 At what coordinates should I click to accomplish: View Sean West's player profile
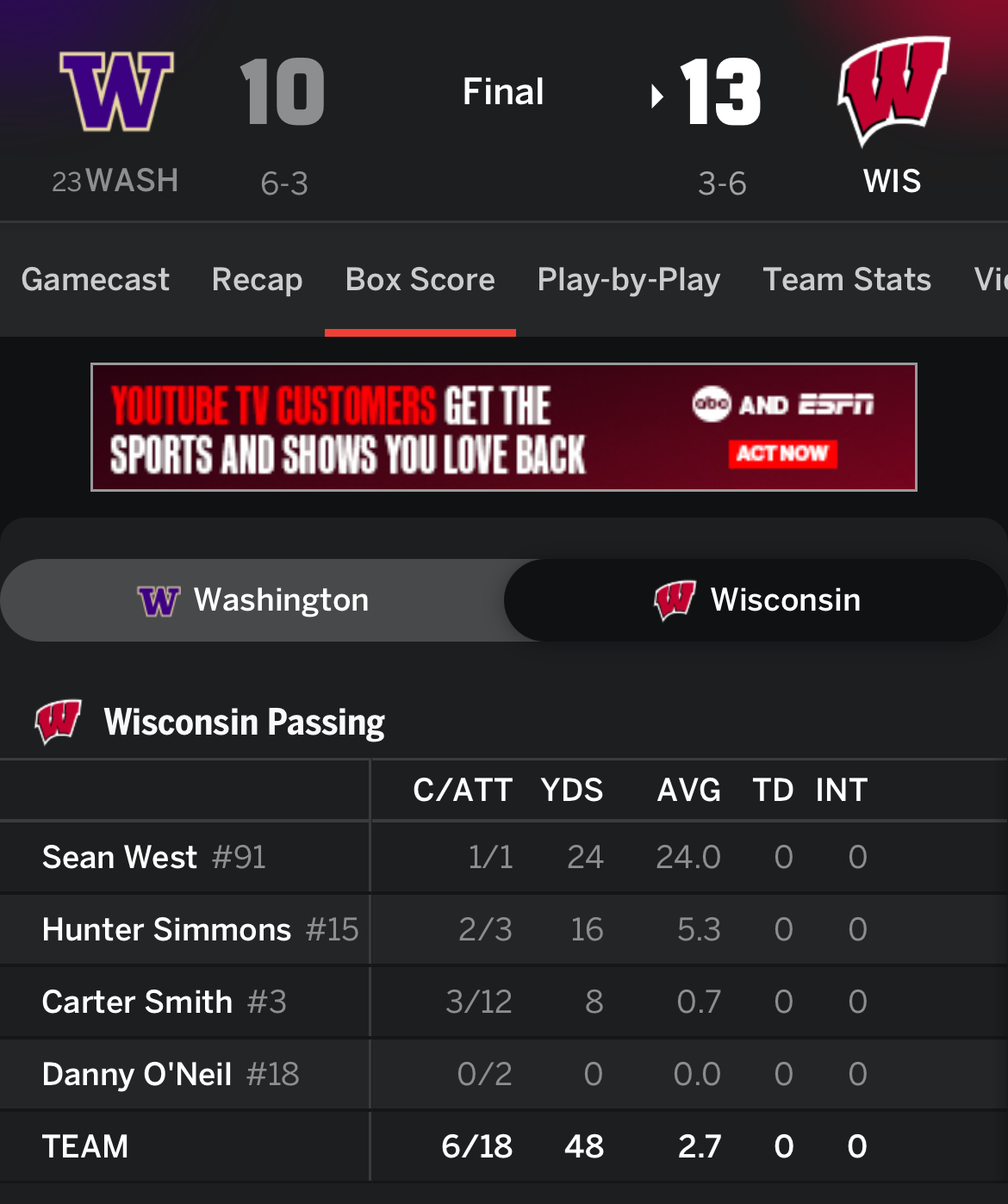coord(120,858)
